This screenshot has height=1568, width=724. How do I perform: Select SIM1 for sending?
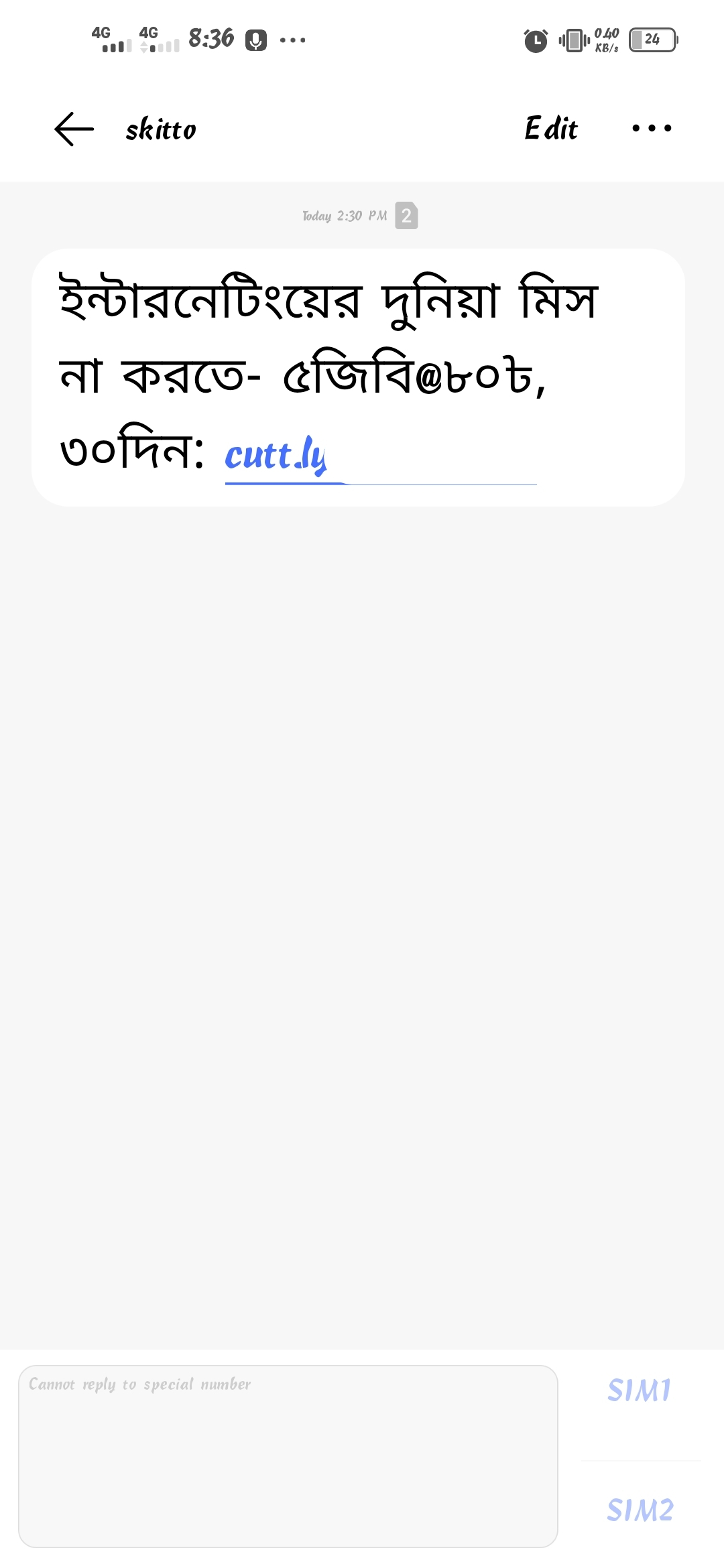639,1391
